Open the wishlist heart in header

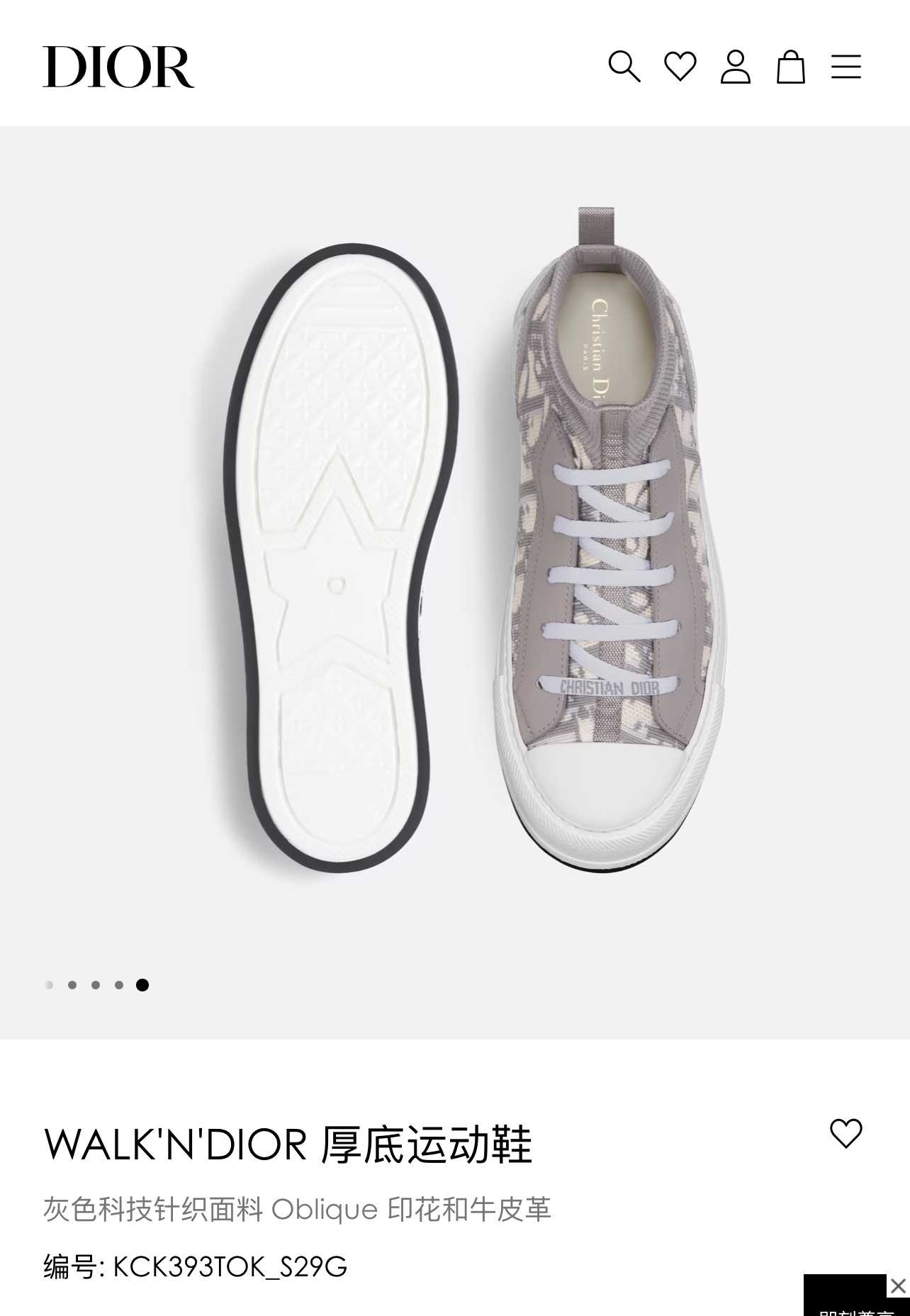tap(680, 67)
